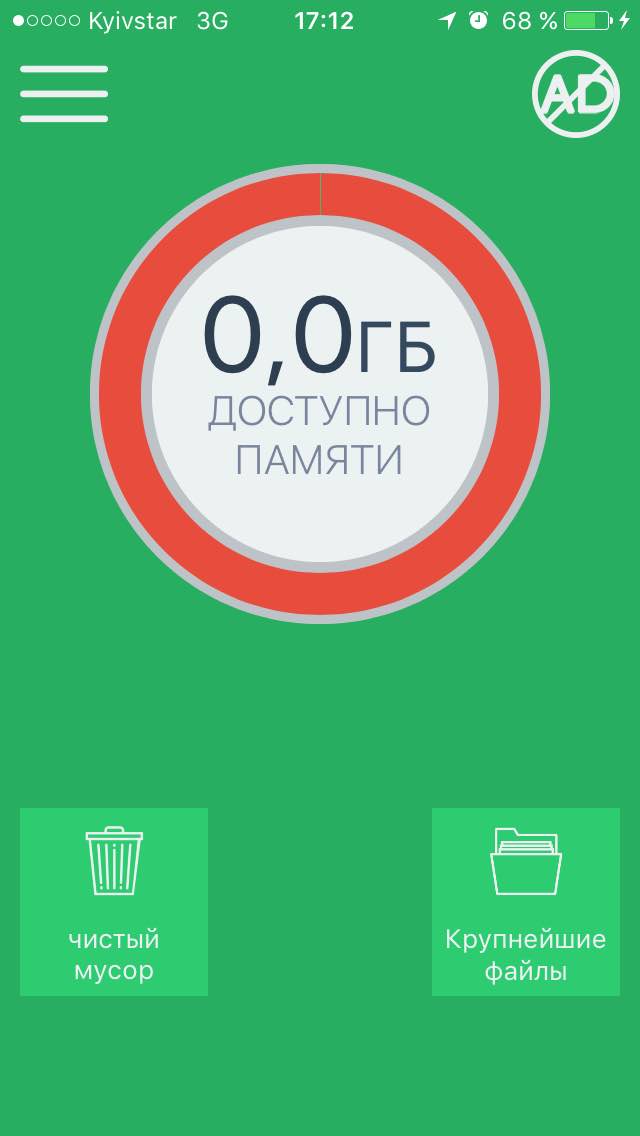The height and width of the screenshot is (1136, 640).
Task: Tap the remove ads icon
Action: point(575,93)
